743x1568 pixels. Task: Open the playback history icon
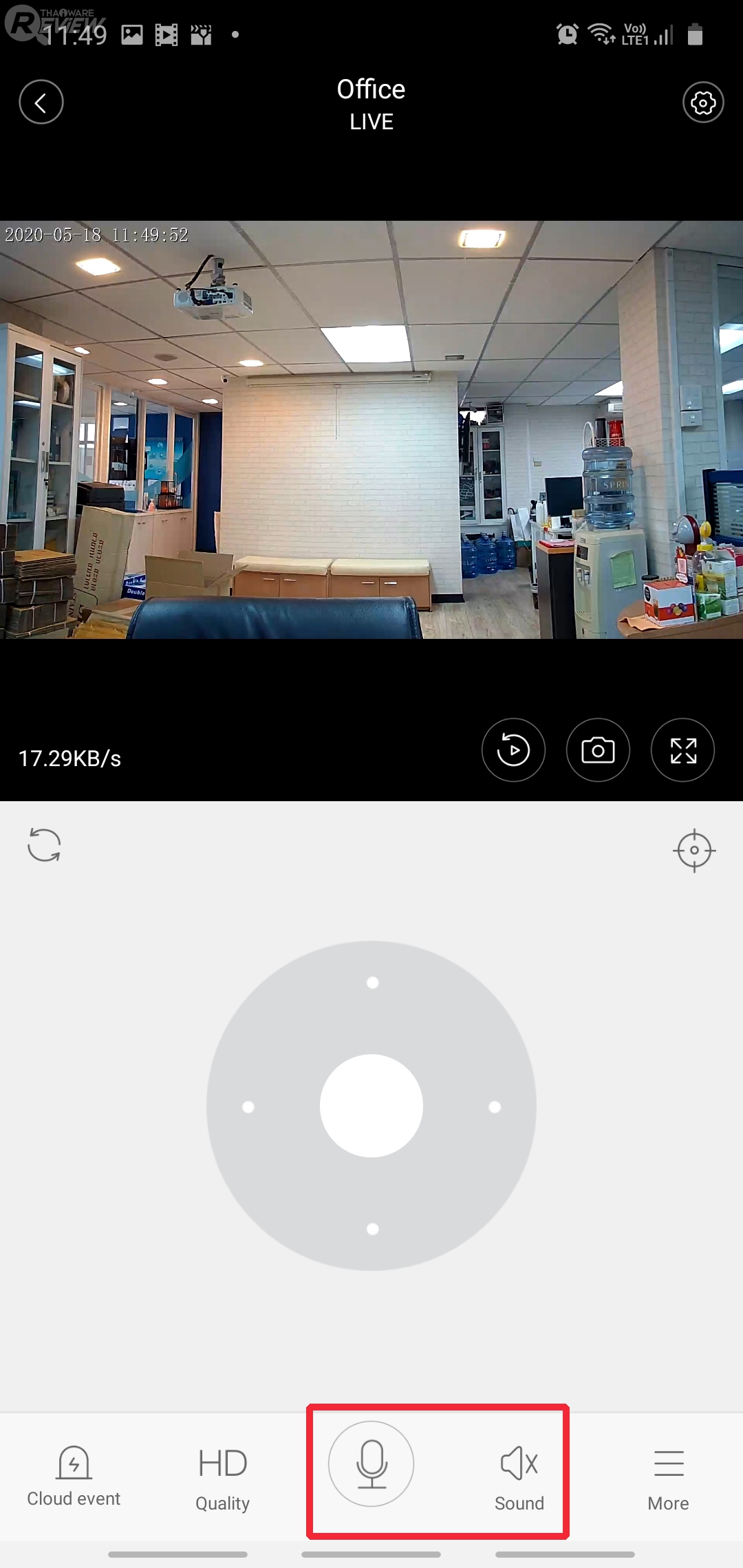tap(513, 750)
